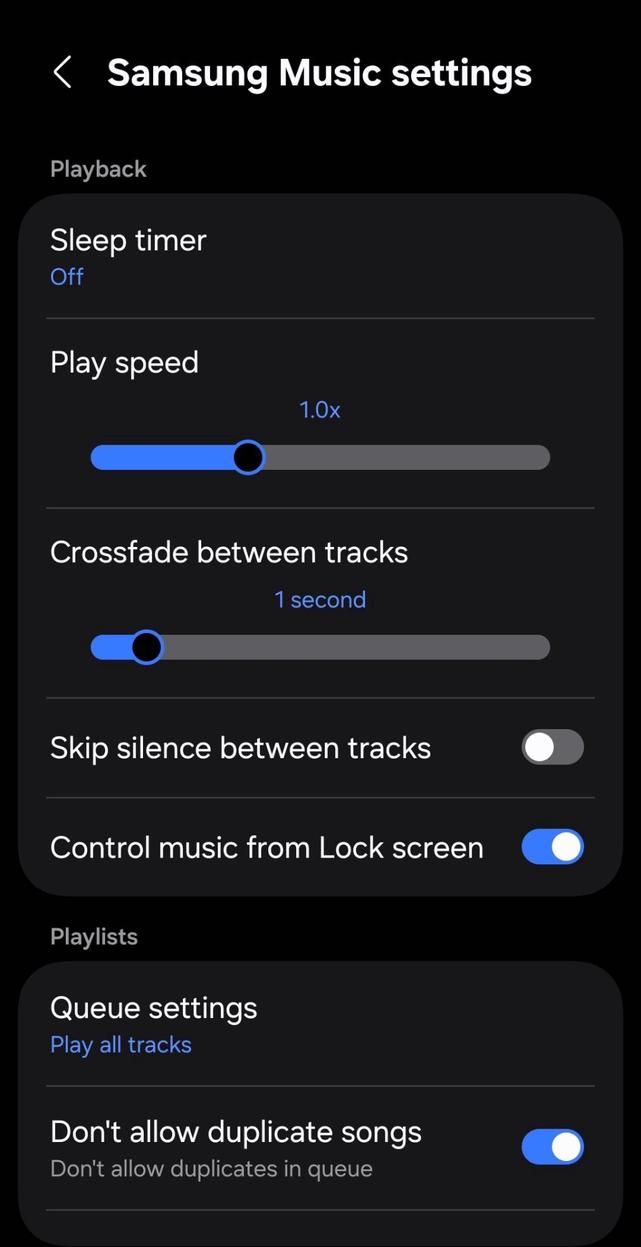
Task: Turn off Control music from Lock screen
Action: pos(552,848)
